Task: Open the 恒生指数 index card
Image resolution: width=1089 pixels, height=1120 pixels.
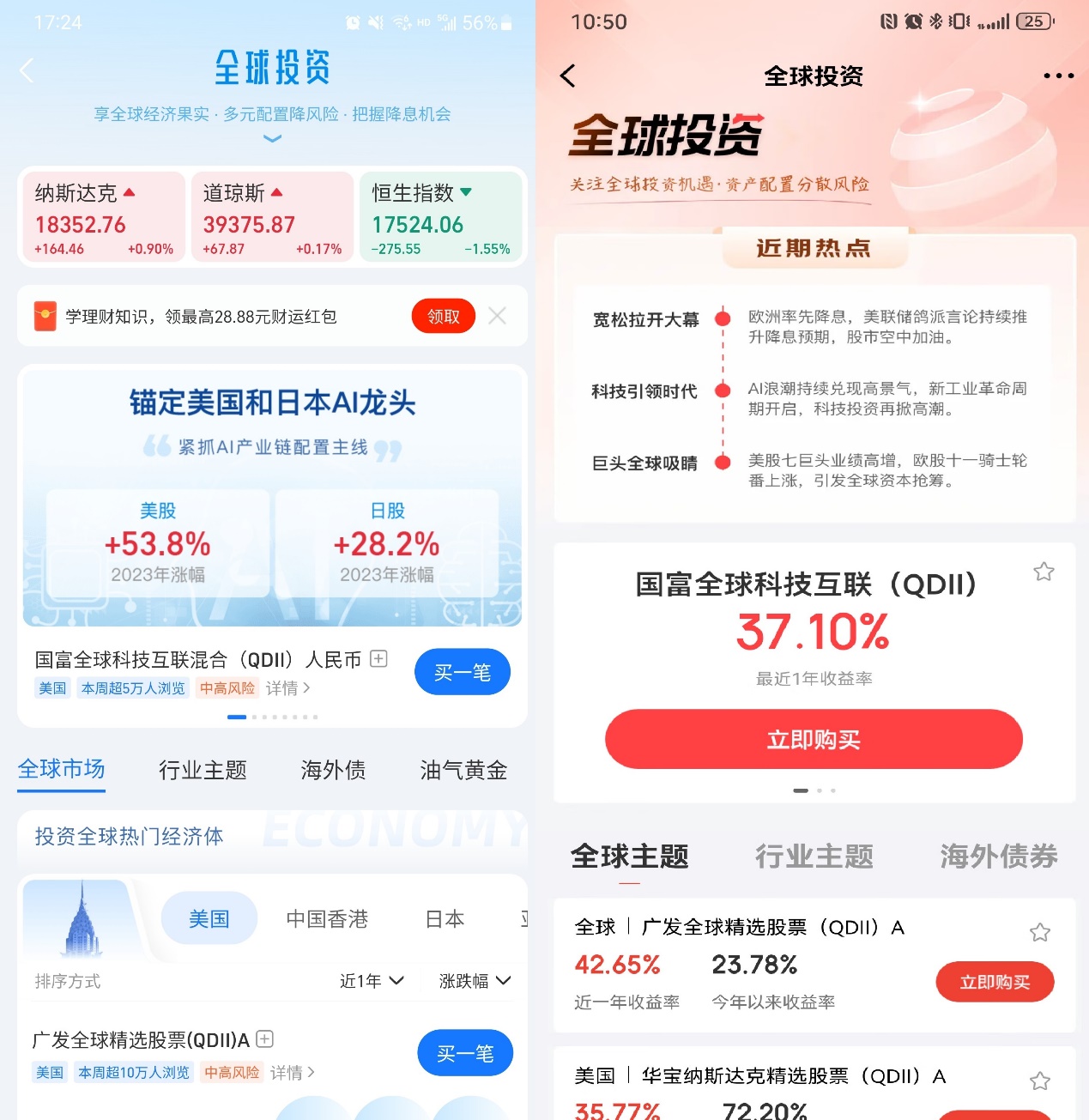Action: (x=440, y=218)
